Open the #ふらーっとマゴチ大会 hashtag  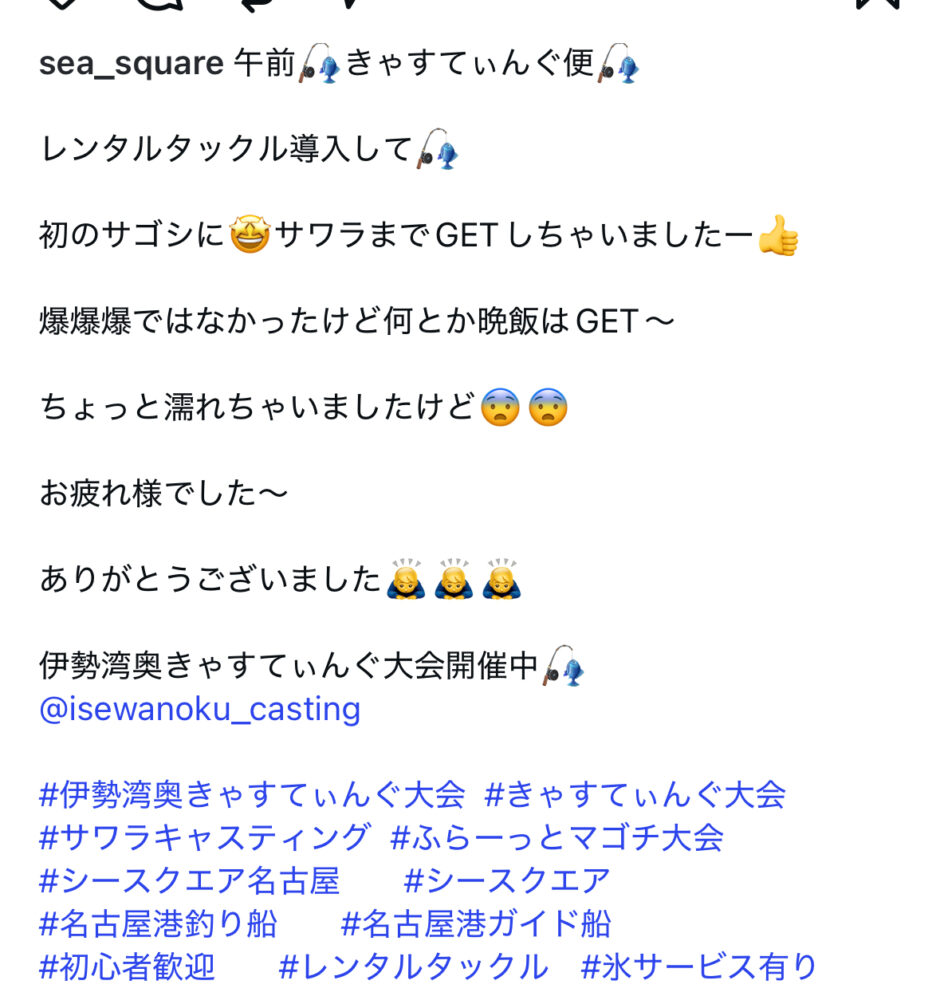point(557,838)
